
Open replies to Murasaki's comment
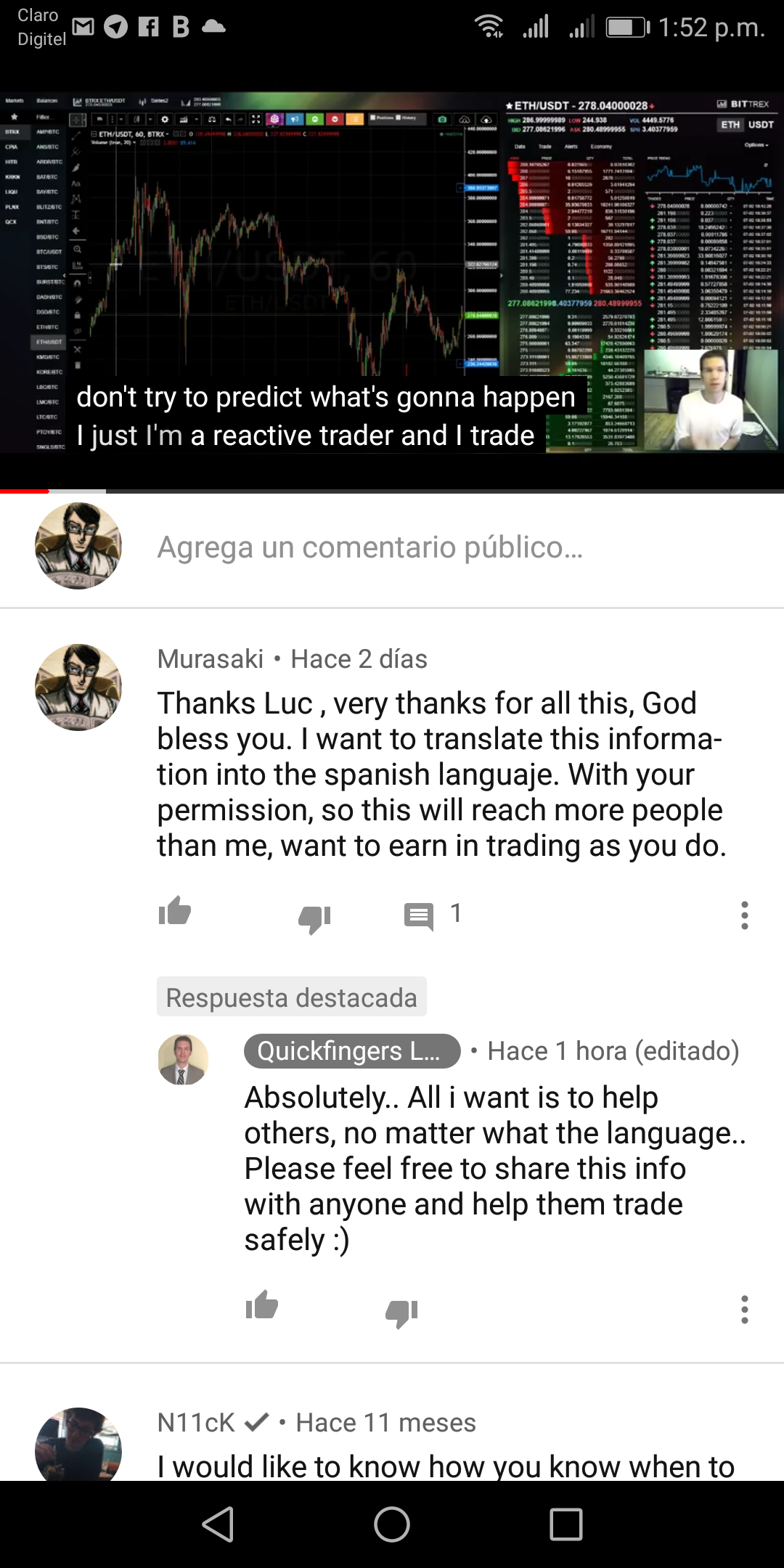point(420,916)
